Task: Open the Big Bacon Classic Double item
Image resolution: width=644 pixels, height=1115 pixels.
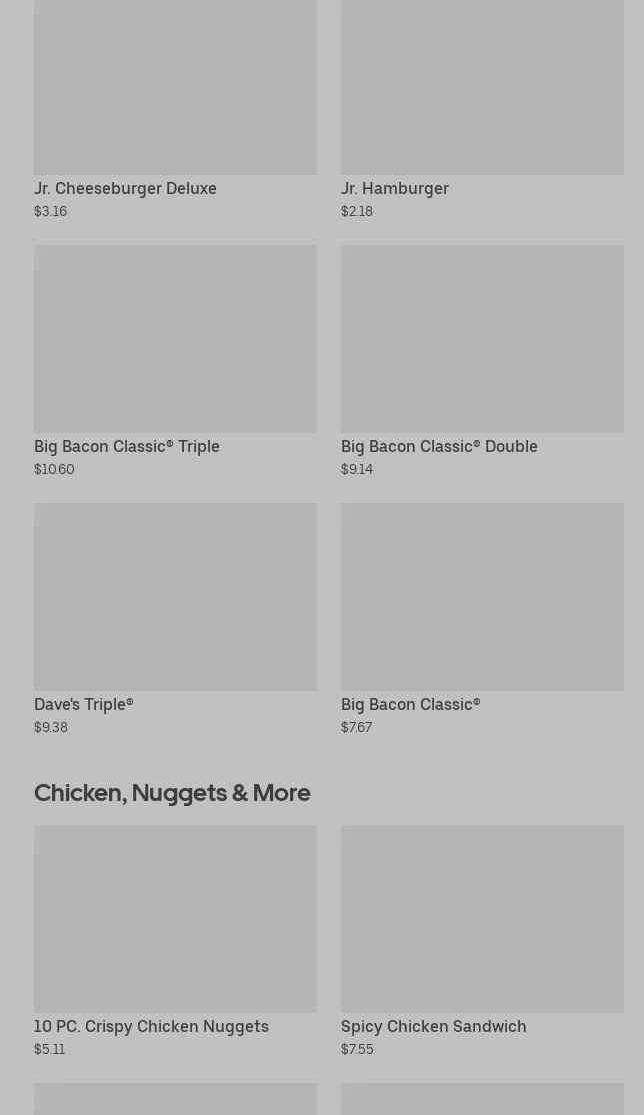Action: click(482, 361)
